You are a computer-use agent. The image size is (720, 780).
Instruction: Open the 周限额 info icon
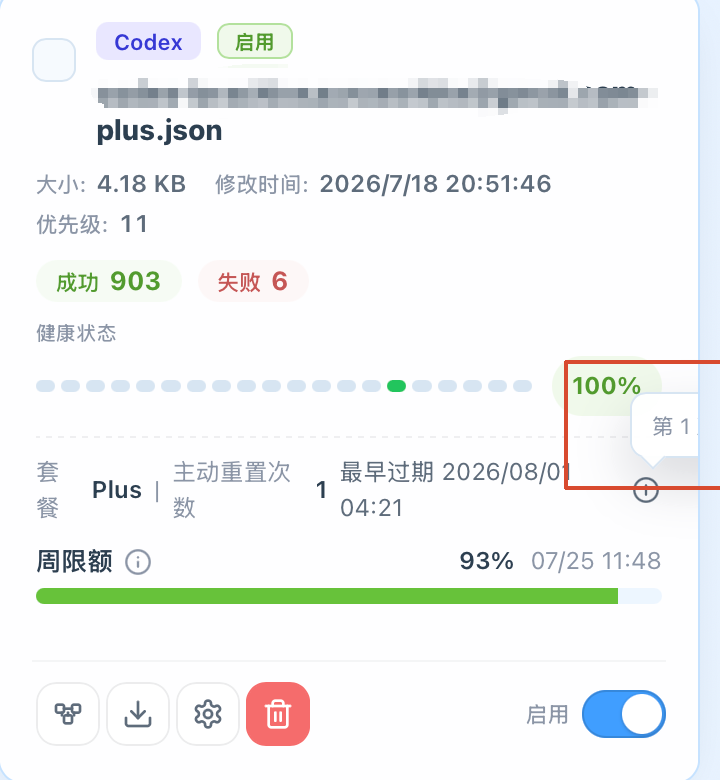tap(138, 562)
